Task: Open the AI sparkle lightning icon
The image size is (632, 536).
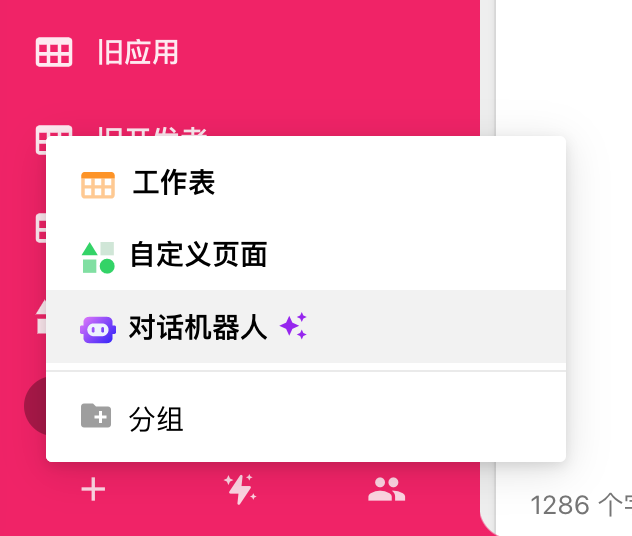Action: coord(240,489)
